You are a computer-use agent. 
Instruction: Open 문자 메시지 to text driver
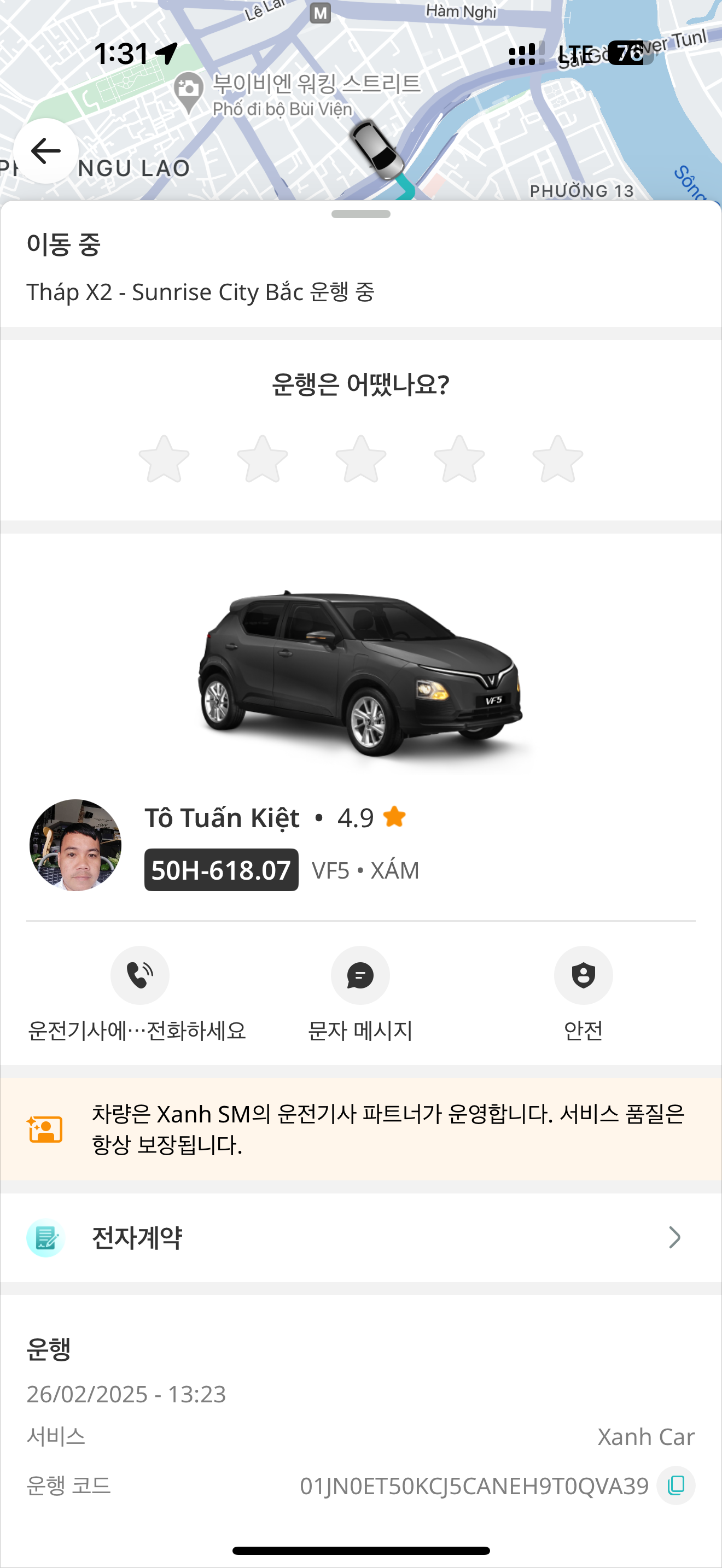(x=360, y=975)
